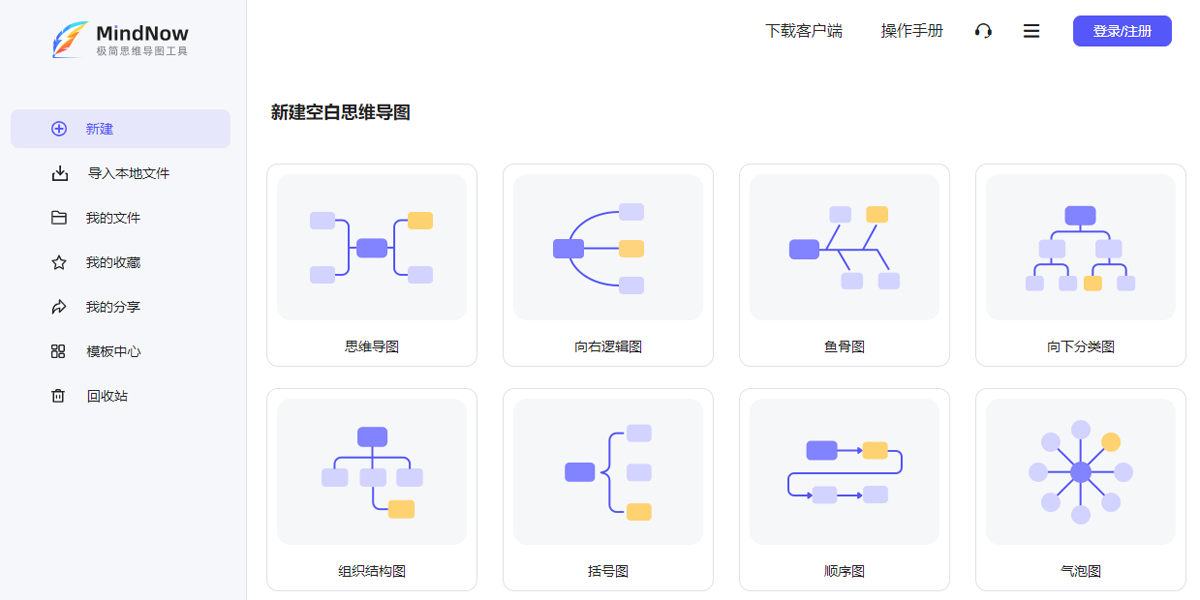Create a 组织结构图
Screen dimensions: 1200x600
click(371, 488)
